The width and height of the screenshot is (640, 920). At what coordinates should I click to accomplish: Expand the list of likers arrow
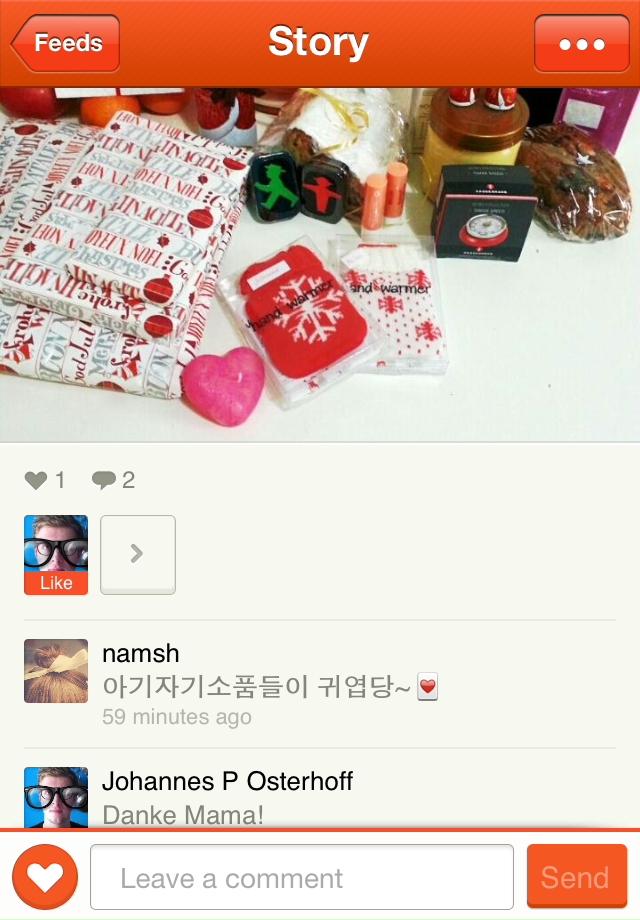point(138,554)
